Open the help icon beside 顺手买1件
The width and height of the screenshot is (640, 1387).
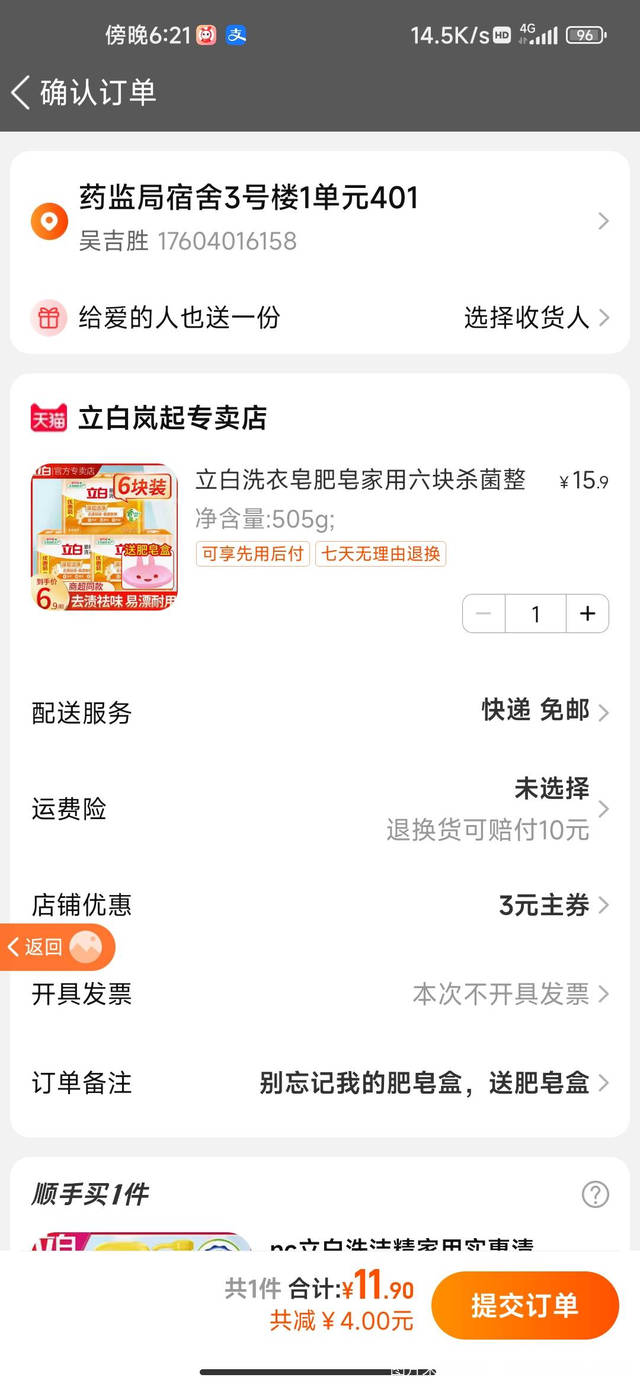595,1194
